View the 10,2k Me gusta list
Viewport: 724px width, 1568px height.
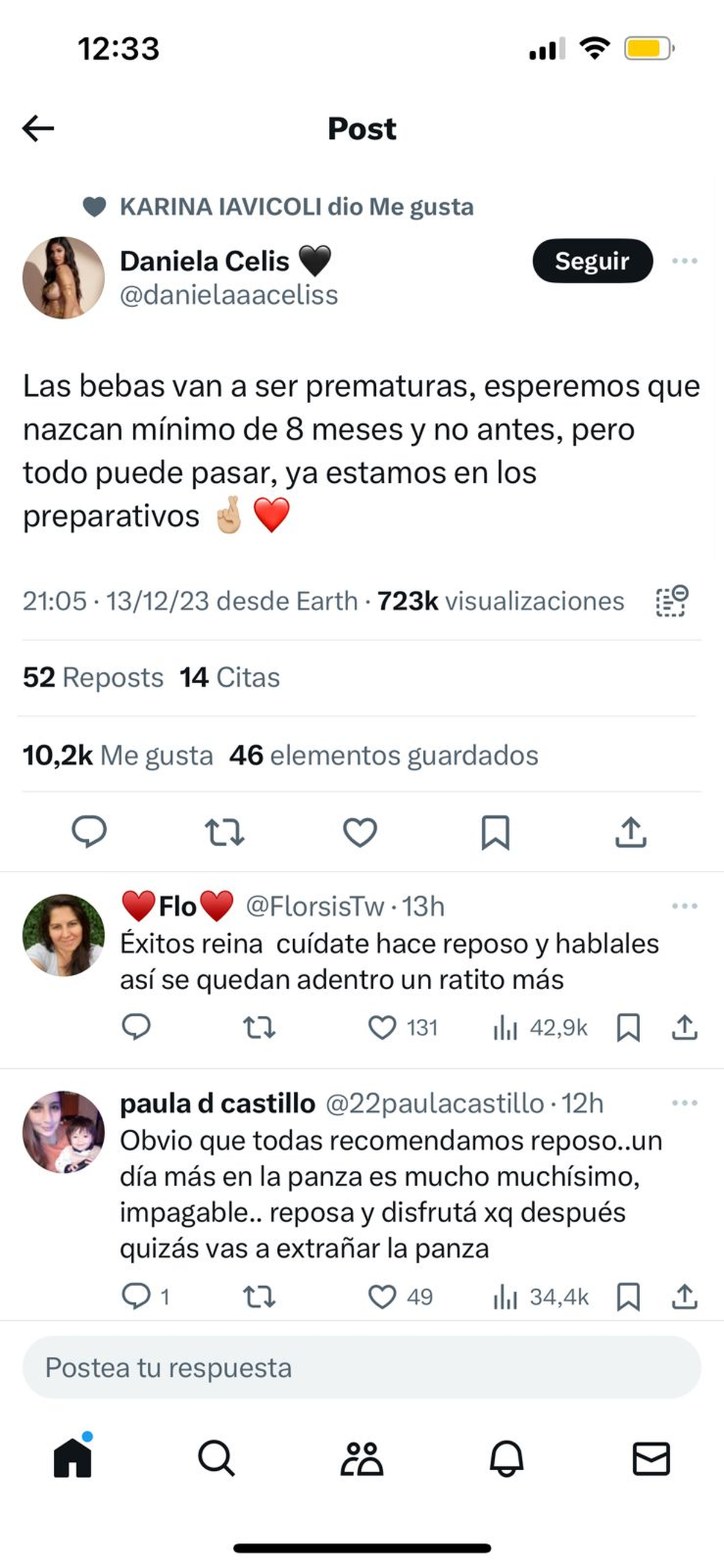pos(118,756)
